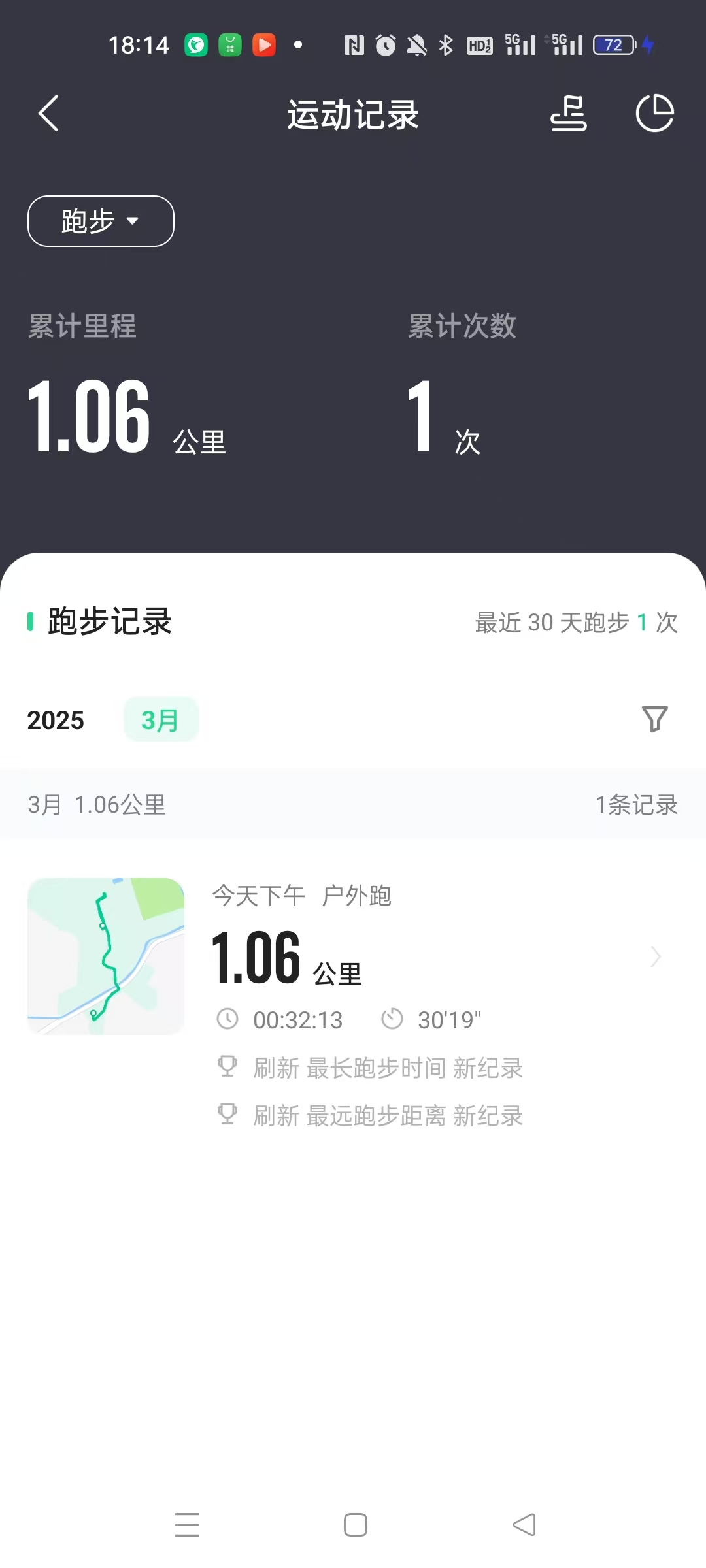Tap the system home button
Screen dimensions: 706x1568
[355, 1525]
